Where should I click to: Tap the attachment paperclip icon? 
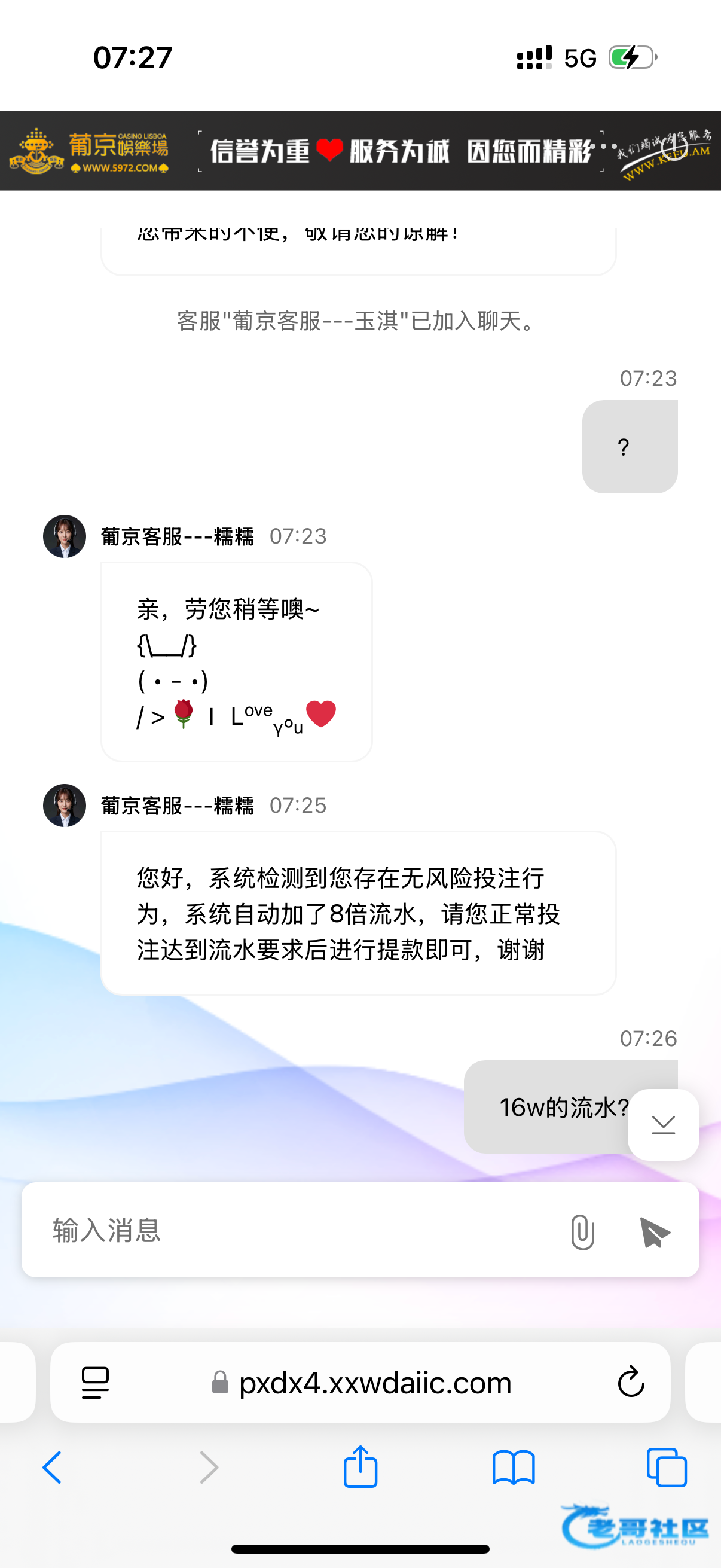(x=582, y=1231)
